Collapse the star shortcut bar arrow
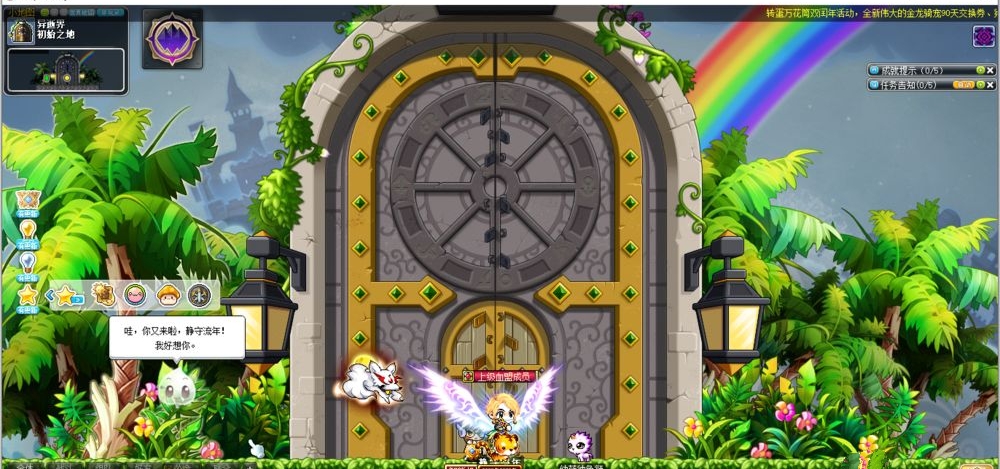Viewport: 1000px width, 469px height. click(x=50, y=295)
